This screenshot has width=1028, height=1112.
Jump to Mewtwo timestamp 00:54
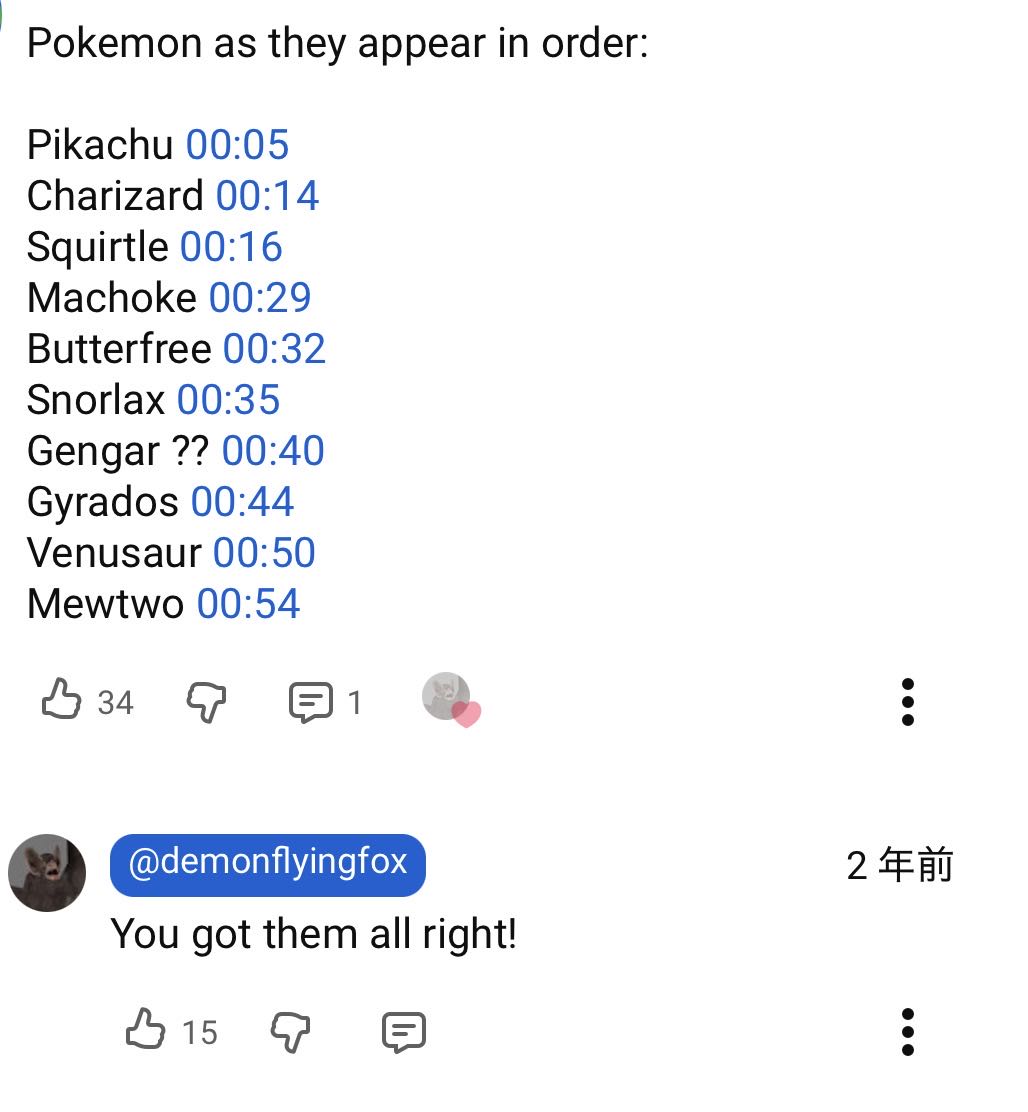[x=248, y=604]
